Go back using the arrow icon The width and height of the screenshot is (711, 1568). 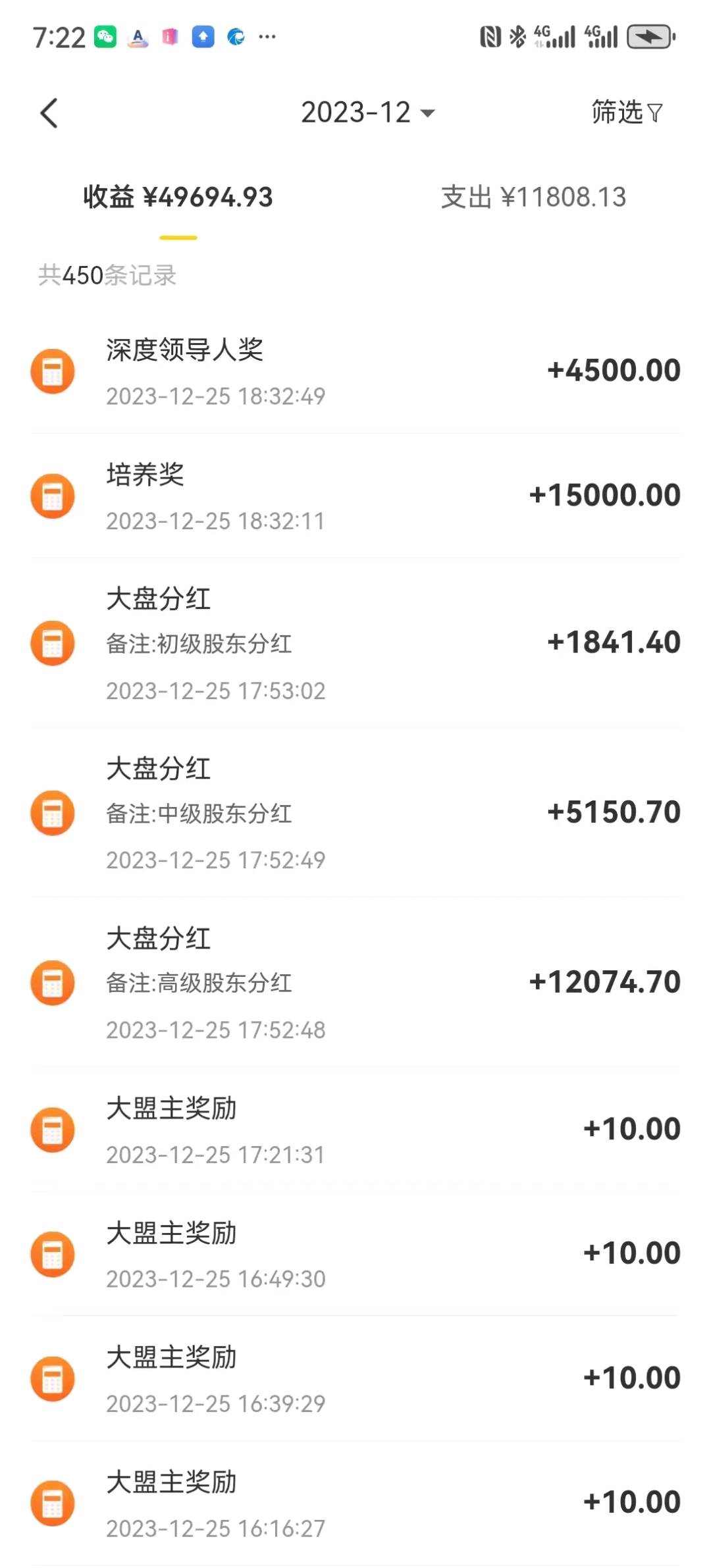point(49,113)
